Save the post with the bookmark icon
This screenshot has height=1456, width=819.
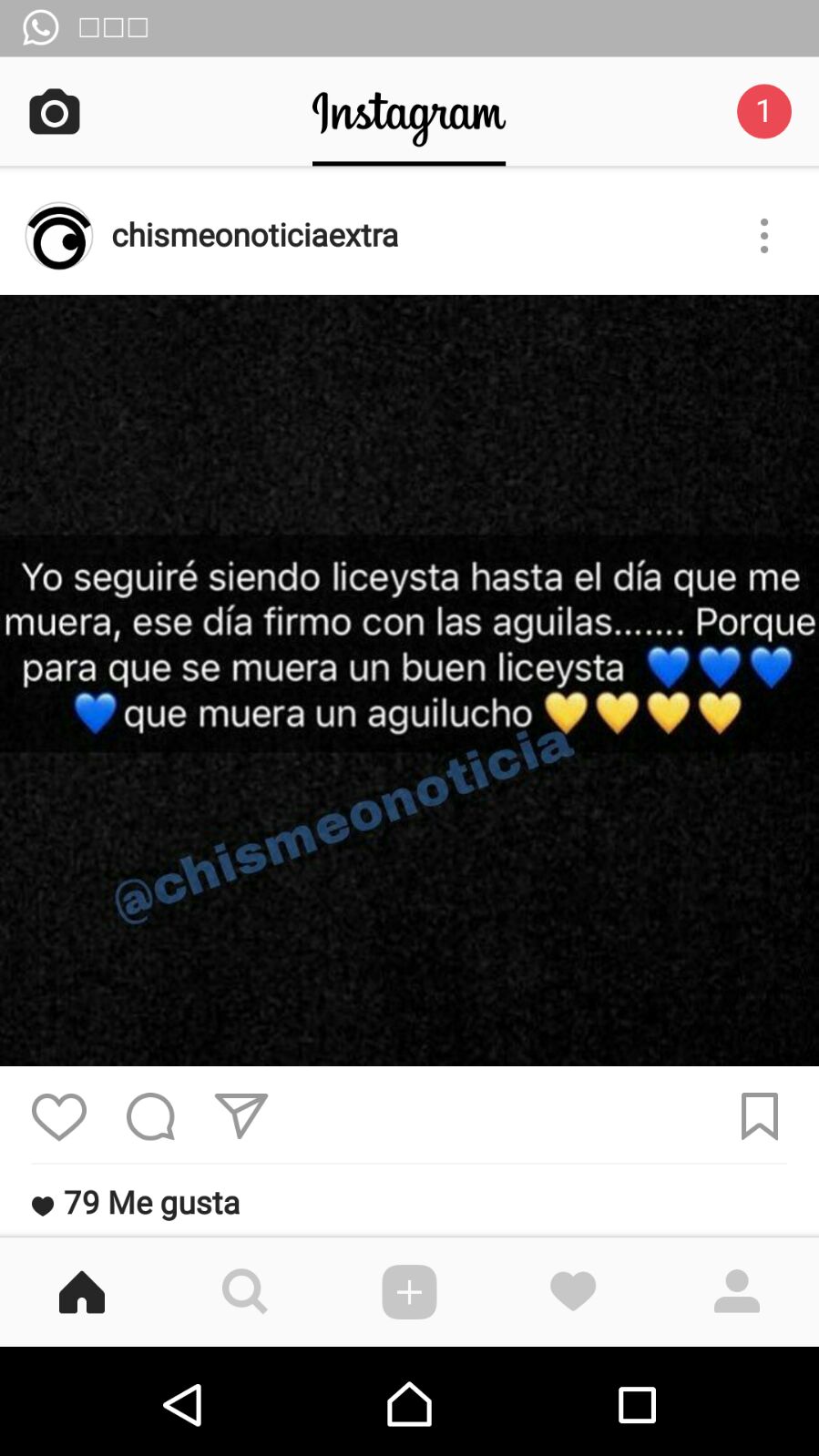[759, 1116]
